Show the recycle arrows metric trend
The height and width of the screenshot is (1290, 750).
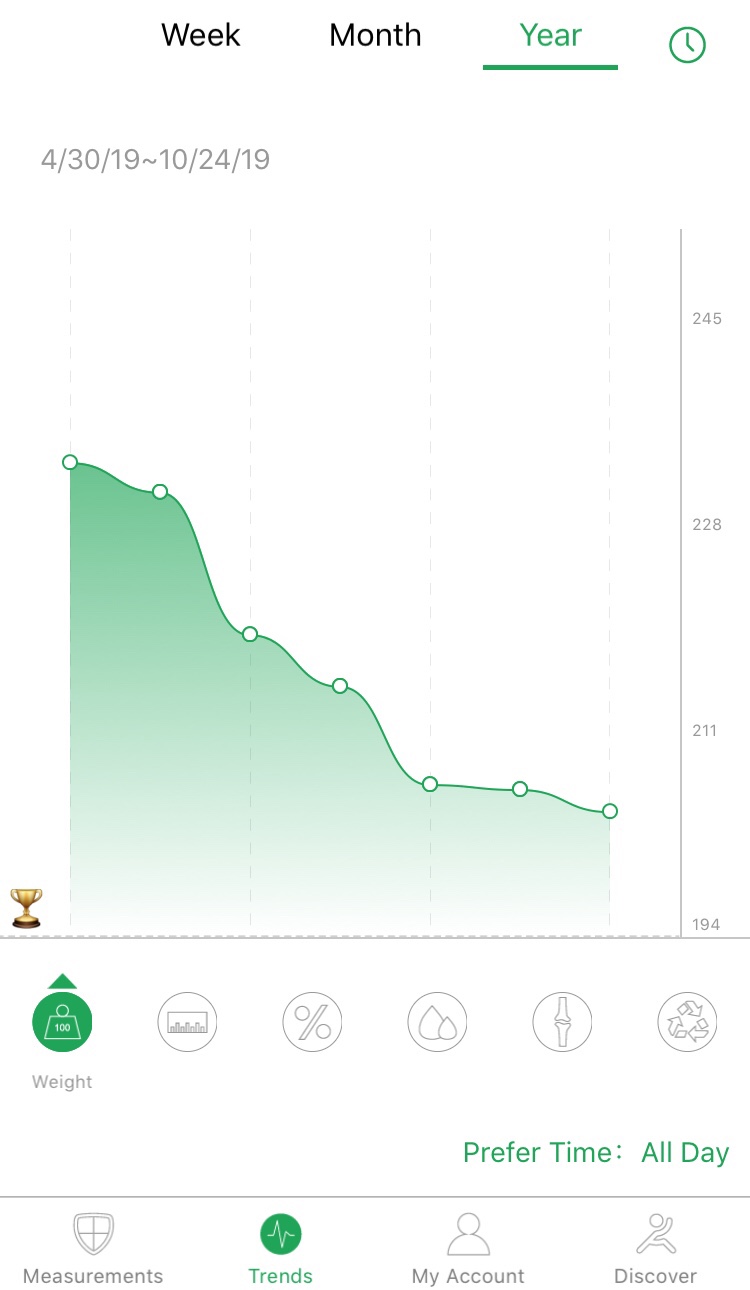click(687, 1022)
